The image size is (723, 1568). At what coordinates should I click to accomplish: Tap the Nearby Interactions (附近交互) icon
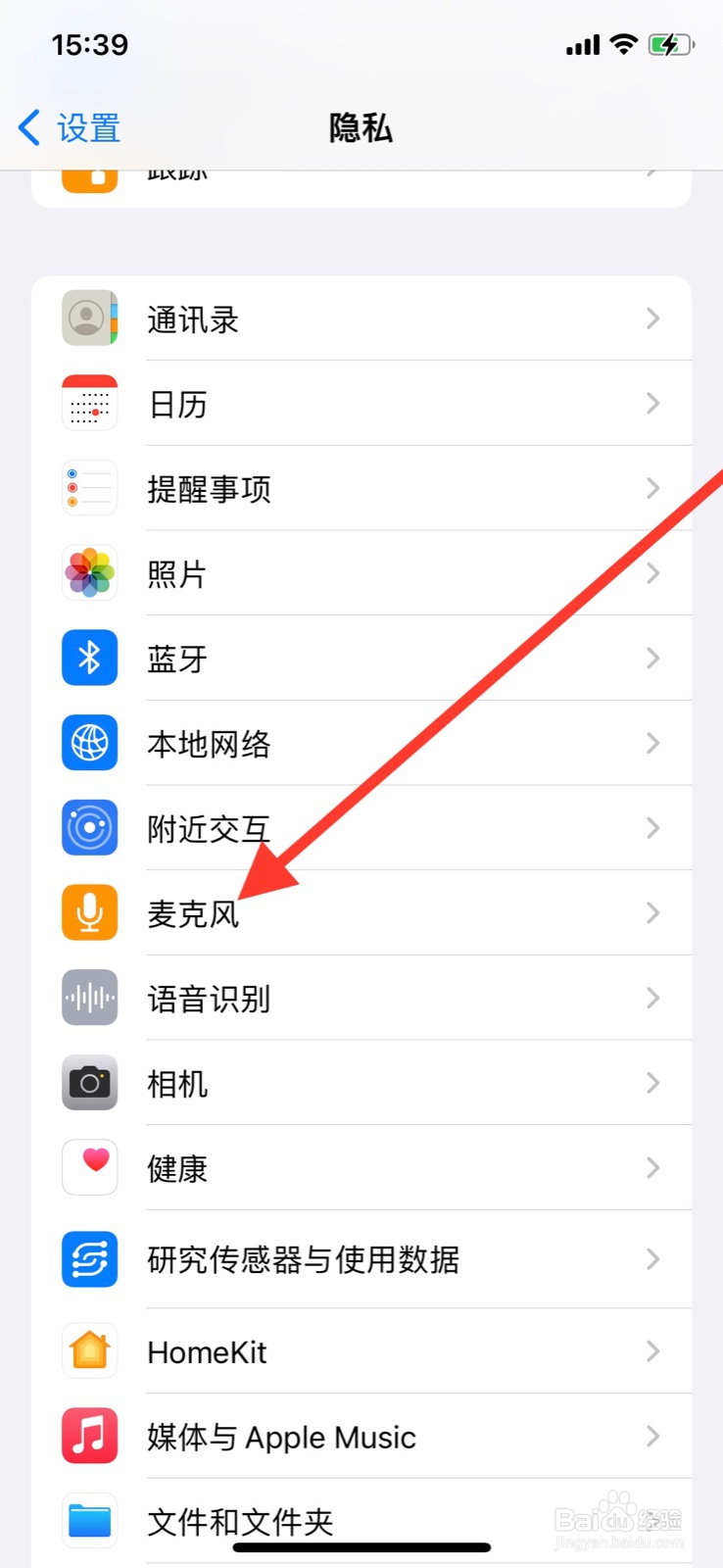89,827
